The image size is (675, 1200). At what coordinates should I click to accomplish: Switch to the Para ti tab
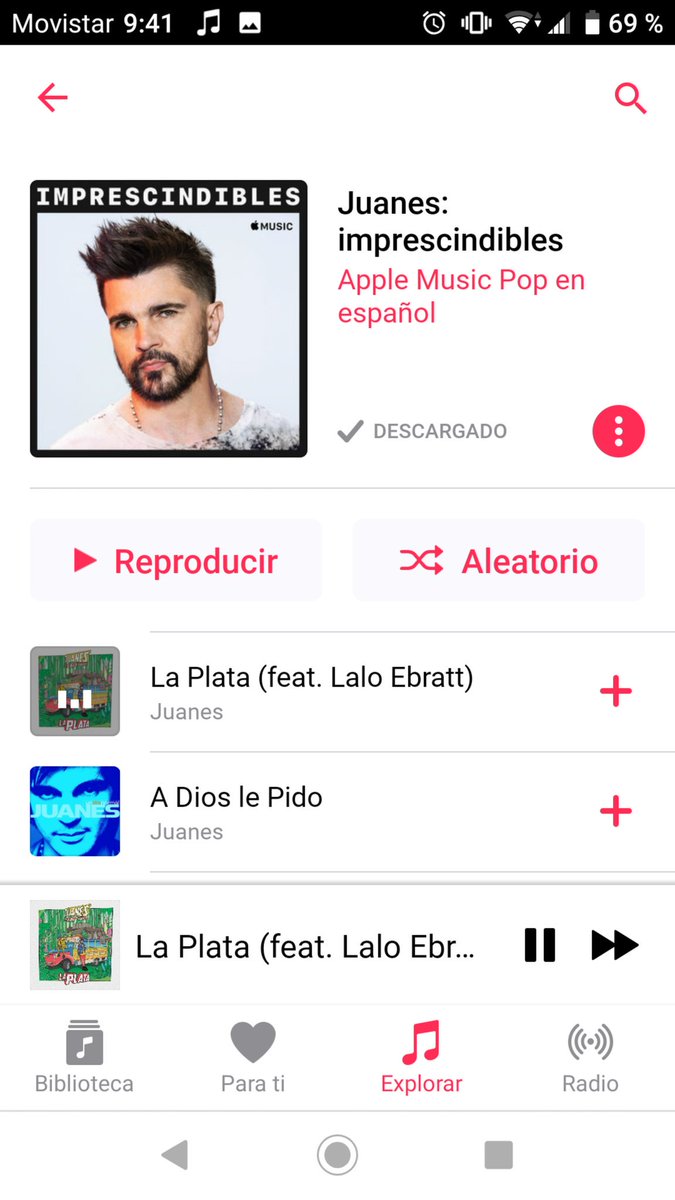tap(253, 1057)
